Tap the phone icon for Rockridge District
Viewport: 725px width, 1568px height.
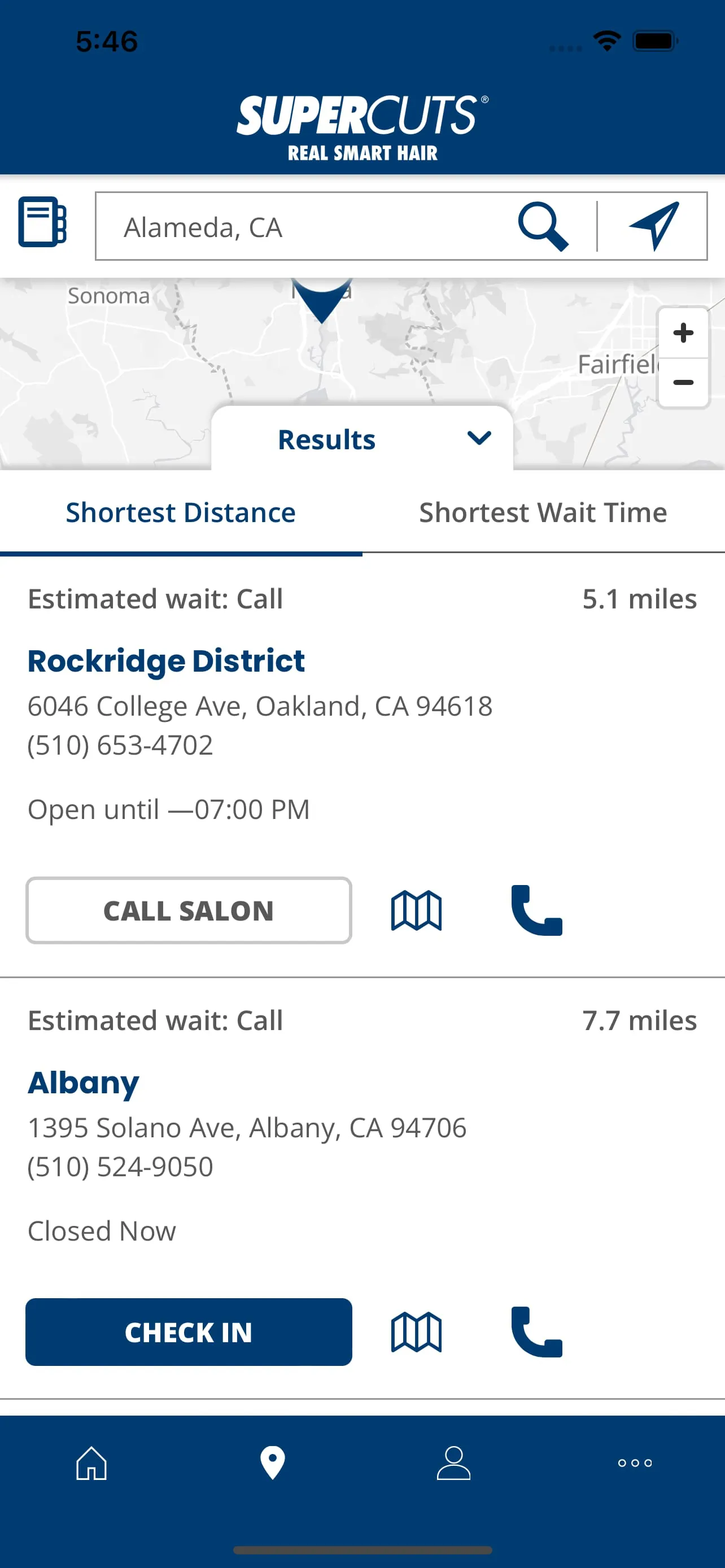click(538, 911)
